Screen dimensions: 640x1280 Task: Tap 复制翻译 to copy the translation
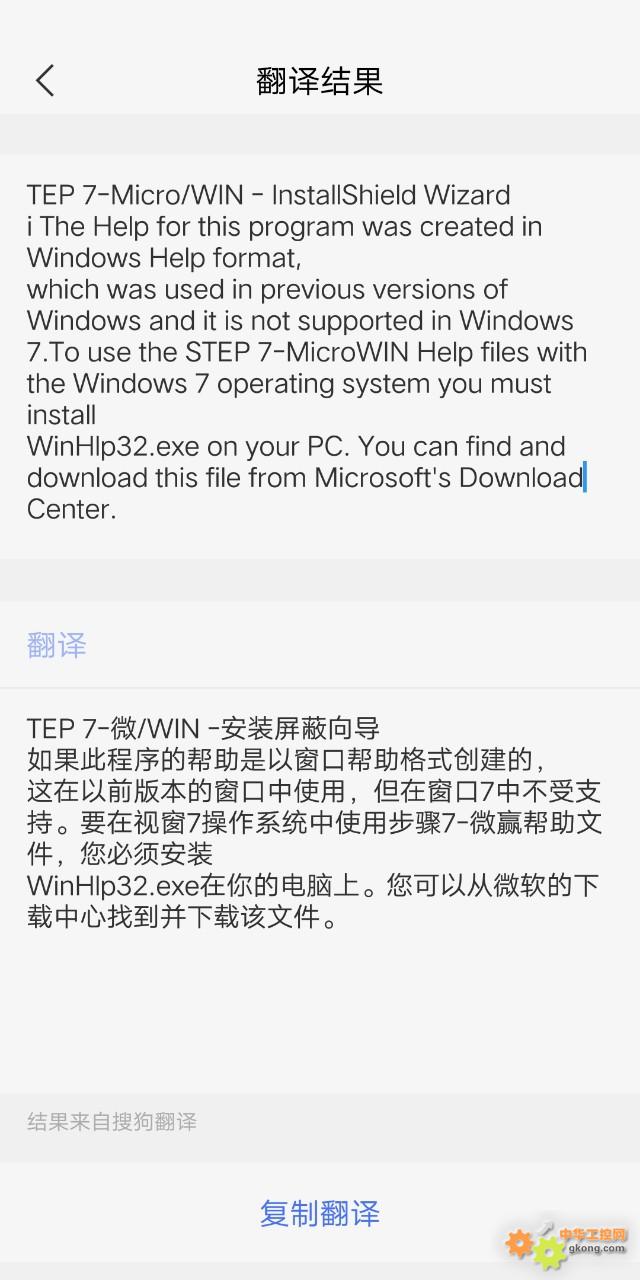pyautogui.click(x=320, y=1213)
